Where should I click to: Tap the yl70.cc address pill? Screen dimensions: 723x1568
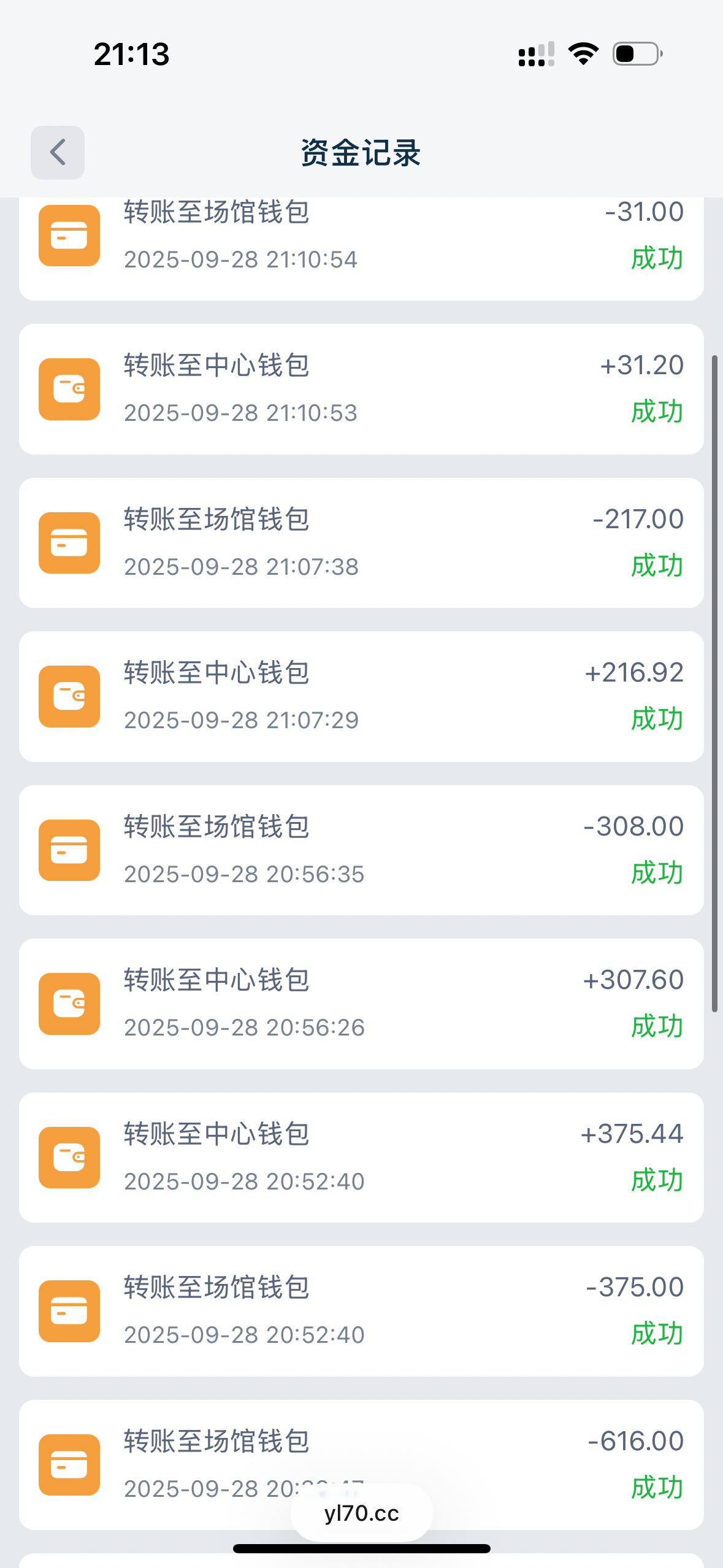pyautogui.click(x=361, y=1513)
